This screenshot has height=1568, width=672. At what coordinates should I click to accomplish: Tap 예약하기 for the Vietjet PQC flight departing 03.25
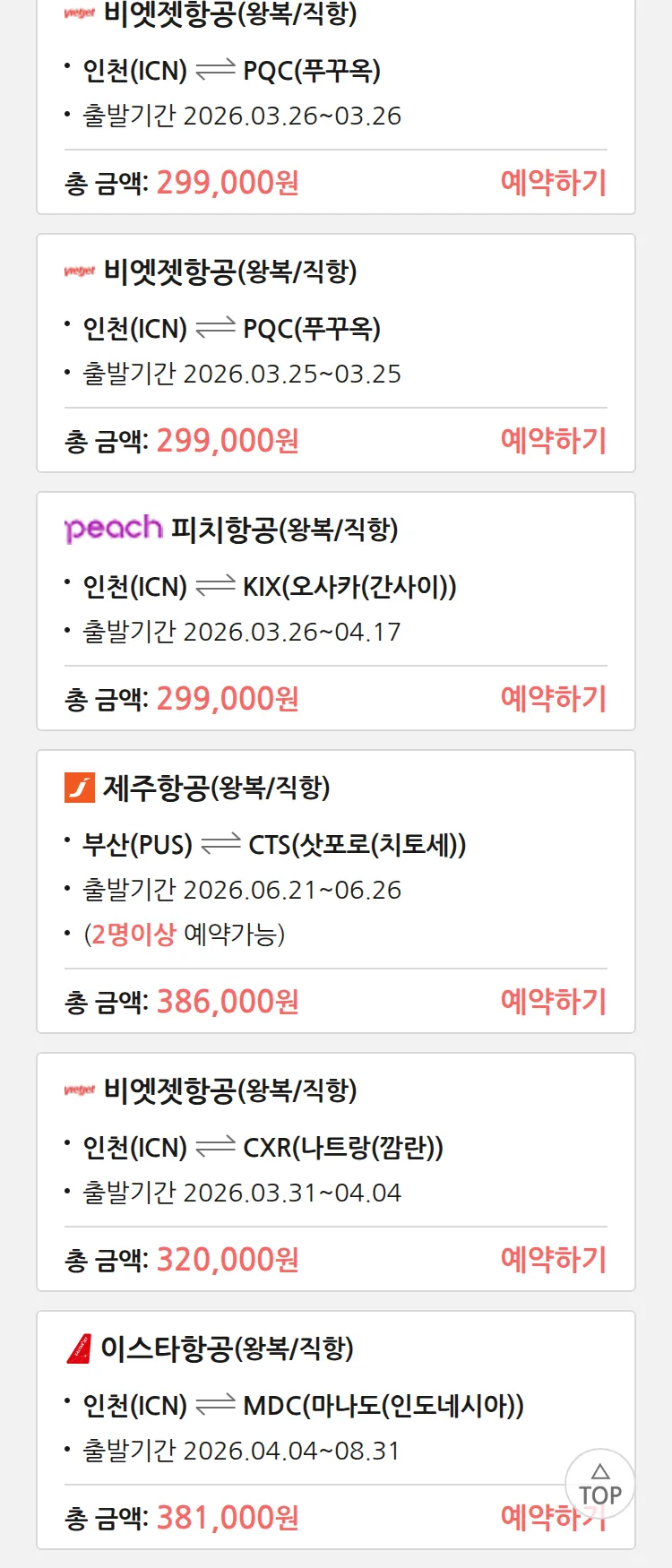pos(553,441)
